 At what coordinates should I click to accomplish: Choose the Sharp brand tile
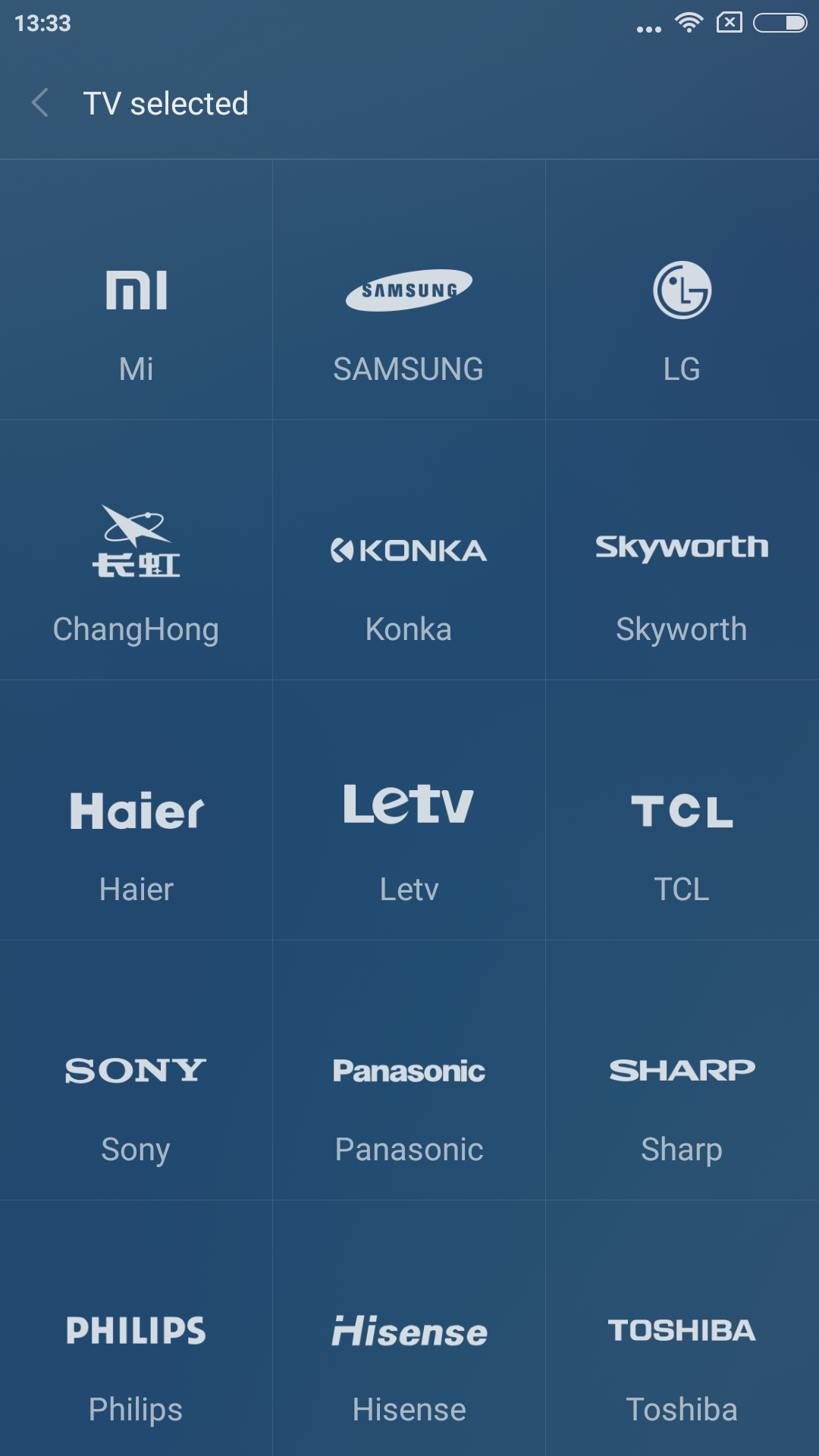(x=682, y=1100)
